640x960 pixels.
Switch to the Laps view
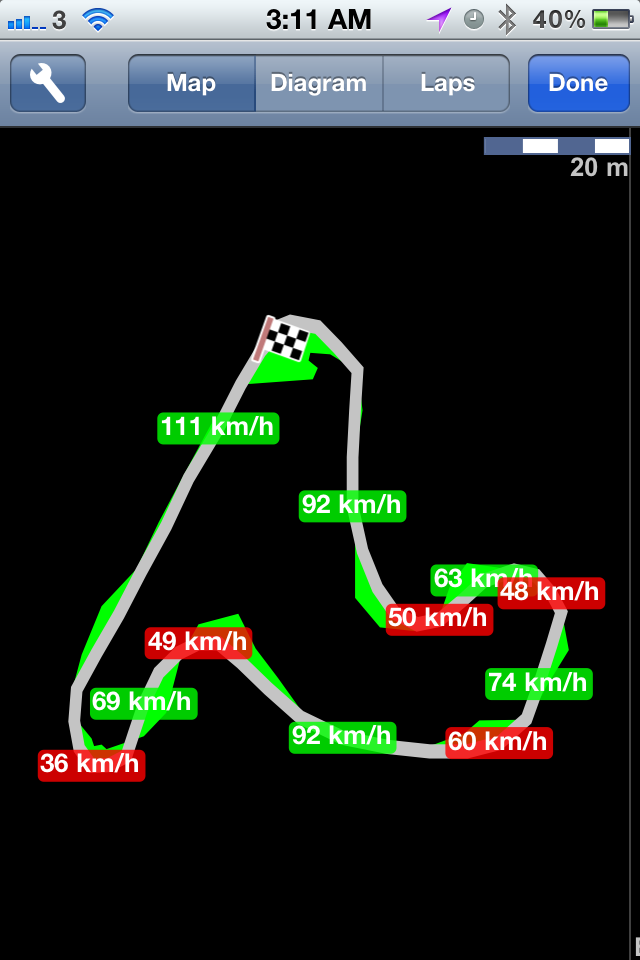click(446, 84)
